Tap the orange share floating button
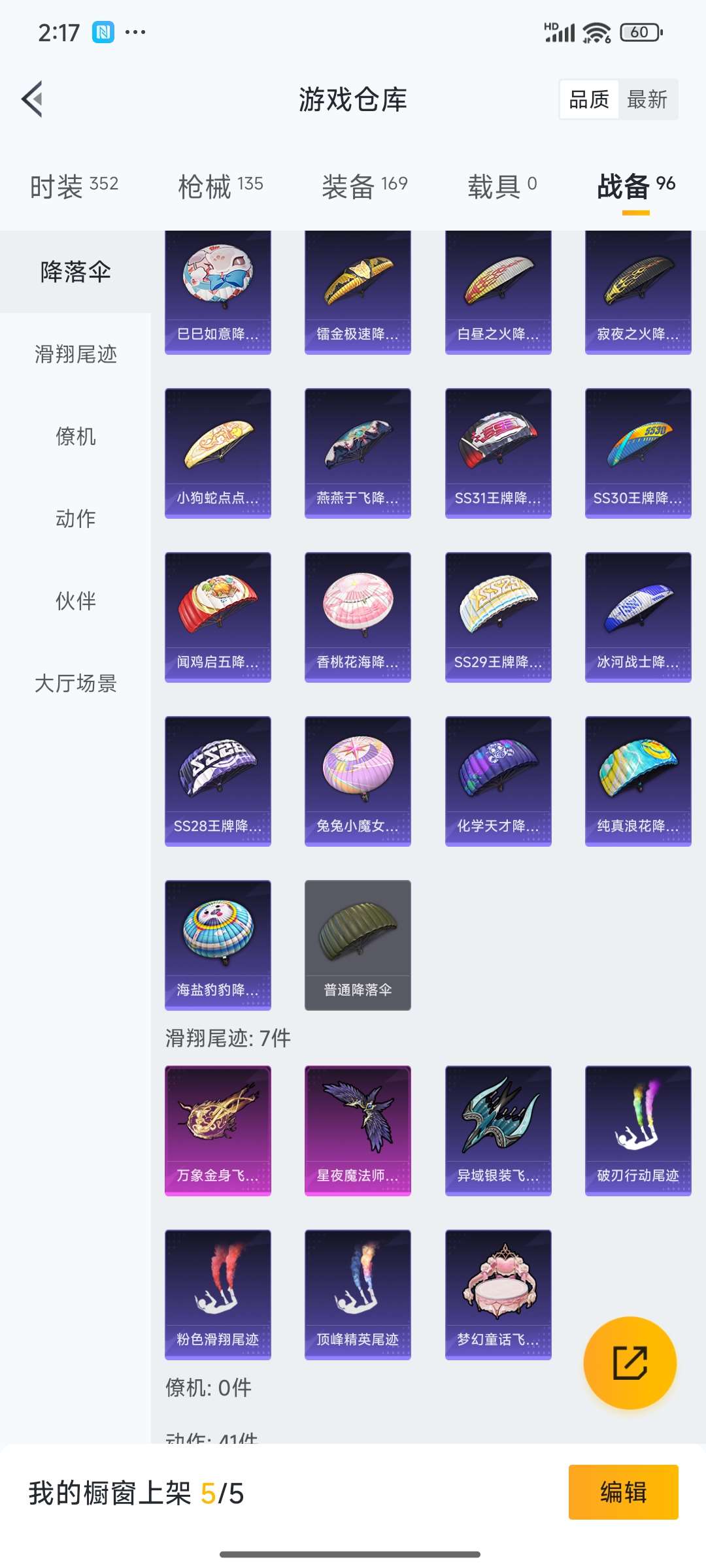The width and height of the screenshot is (706, 1568). click(x=630, y=1363)
